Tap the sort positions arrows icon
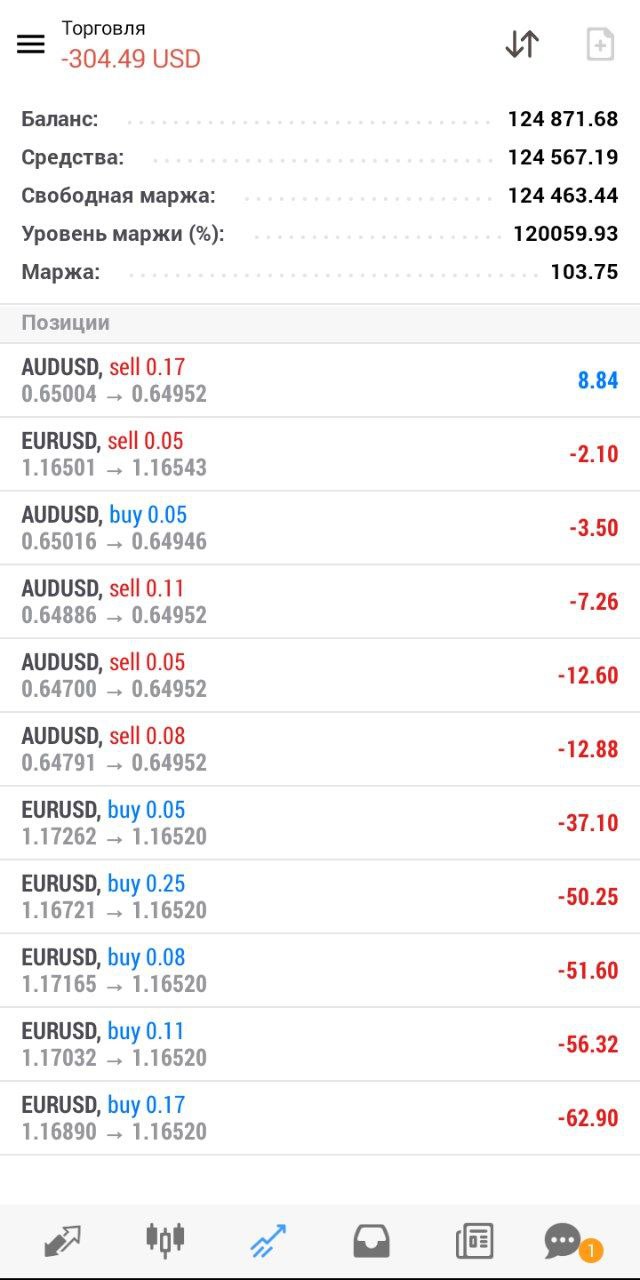Screen dimensions: 640x1280 click(x=522, y=45)
